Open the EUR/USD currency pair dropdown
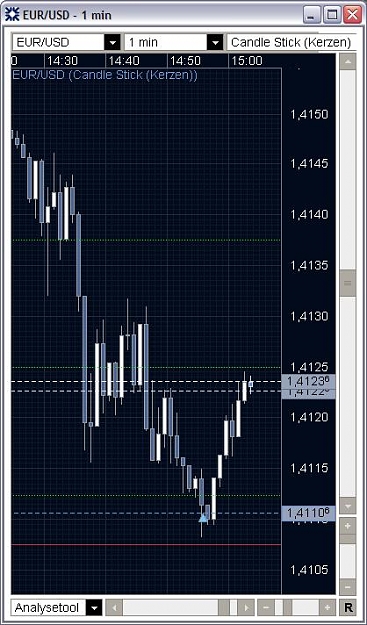The image size is (367, 625). coord(112,42)
